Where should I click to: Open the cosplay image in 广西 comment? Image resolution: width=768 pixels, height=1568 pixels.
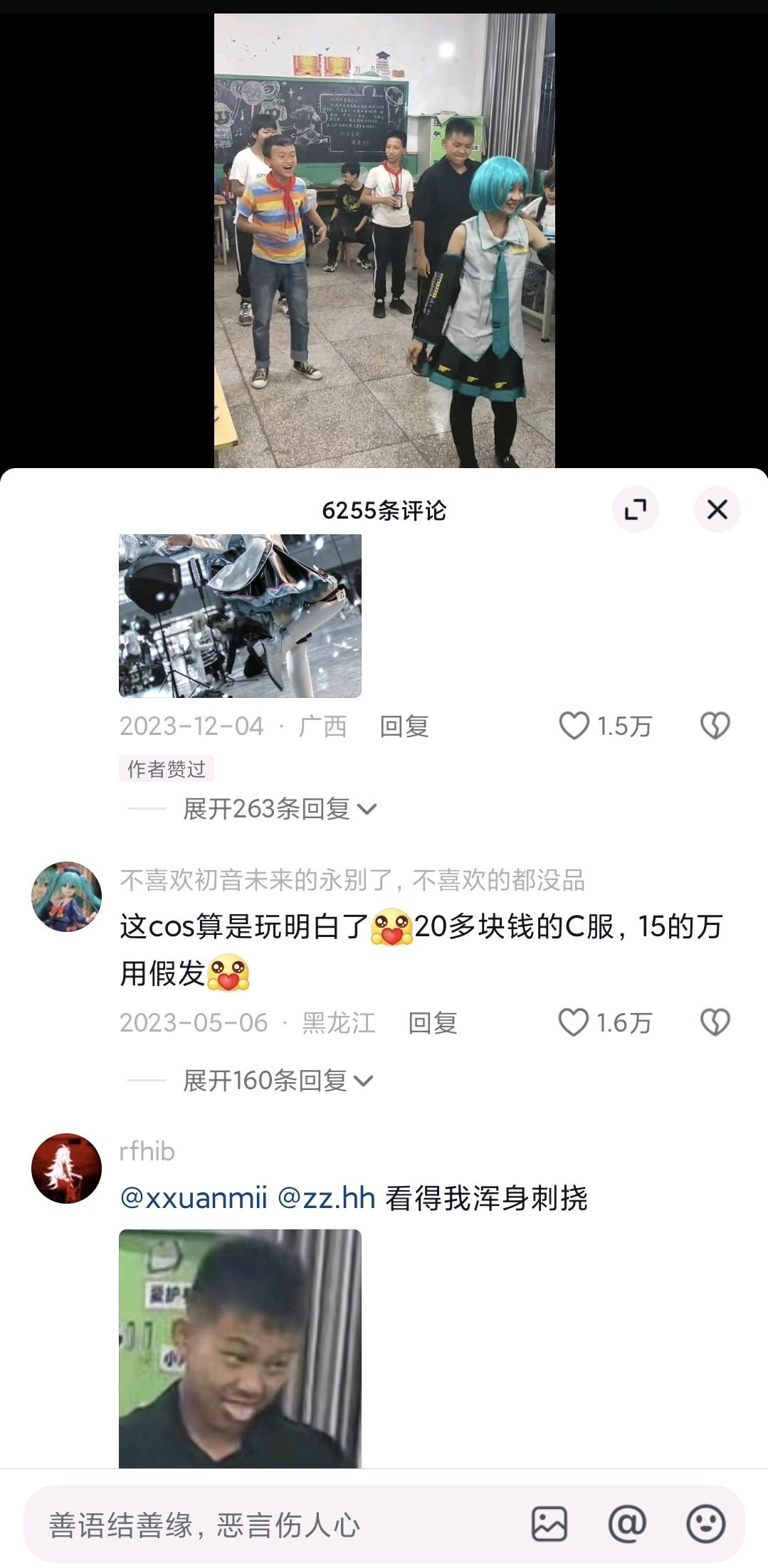pos(240,616)
